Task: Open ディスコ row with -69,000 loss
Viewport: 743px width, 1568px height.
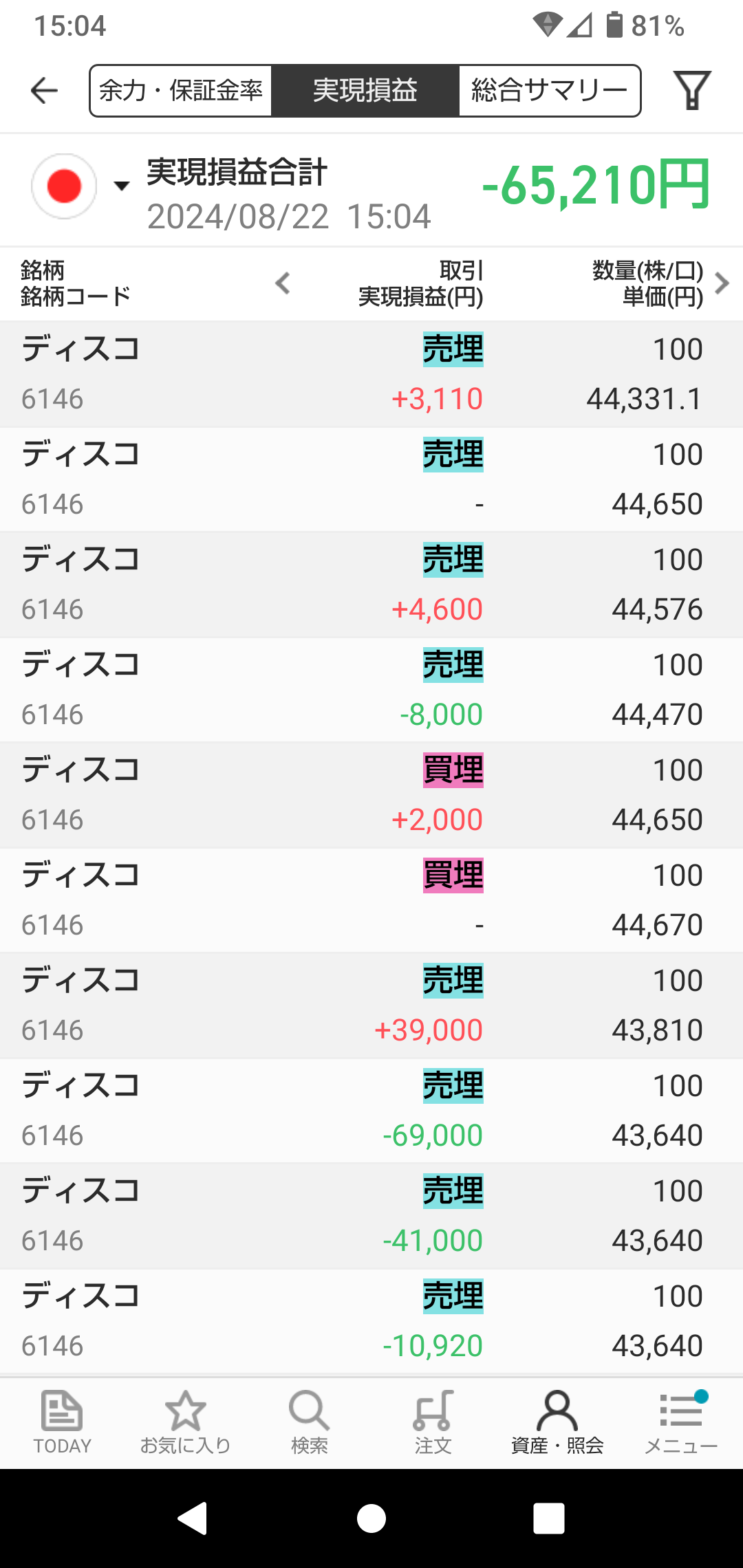Action: 371,1111
